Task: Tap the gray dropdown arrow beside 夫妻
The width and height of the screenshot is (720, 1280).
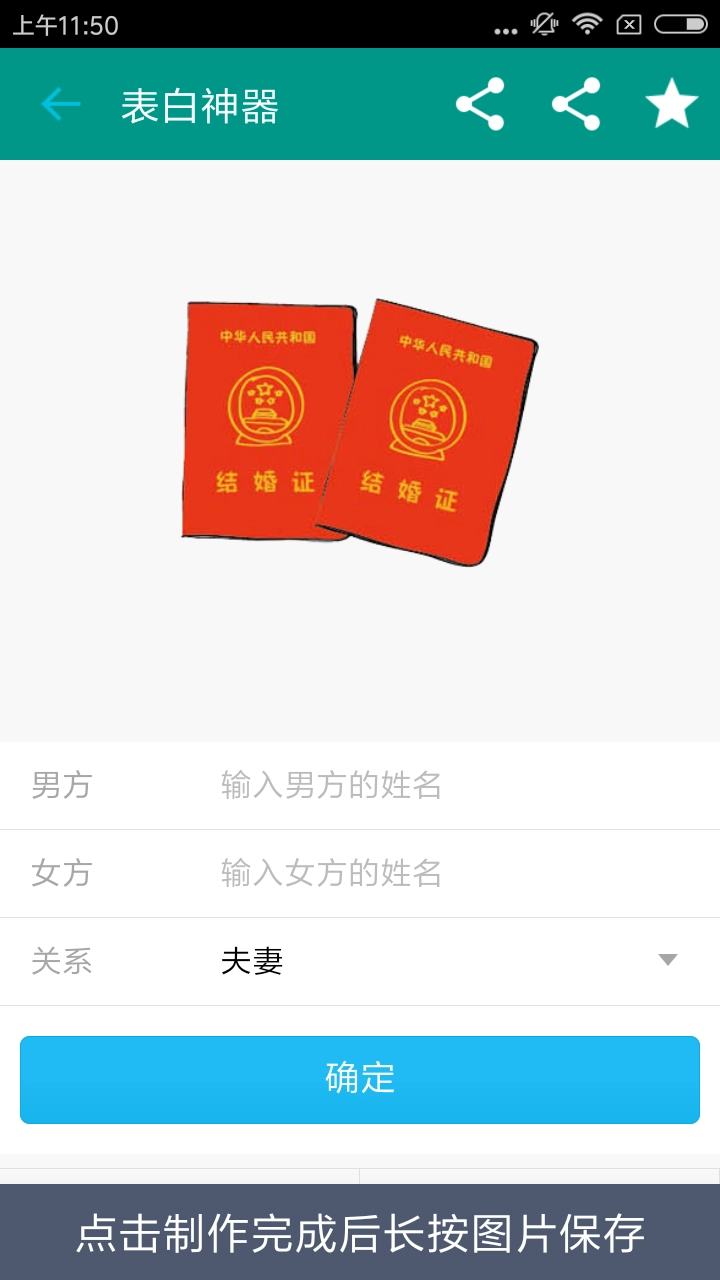Action: click(667, 961)
